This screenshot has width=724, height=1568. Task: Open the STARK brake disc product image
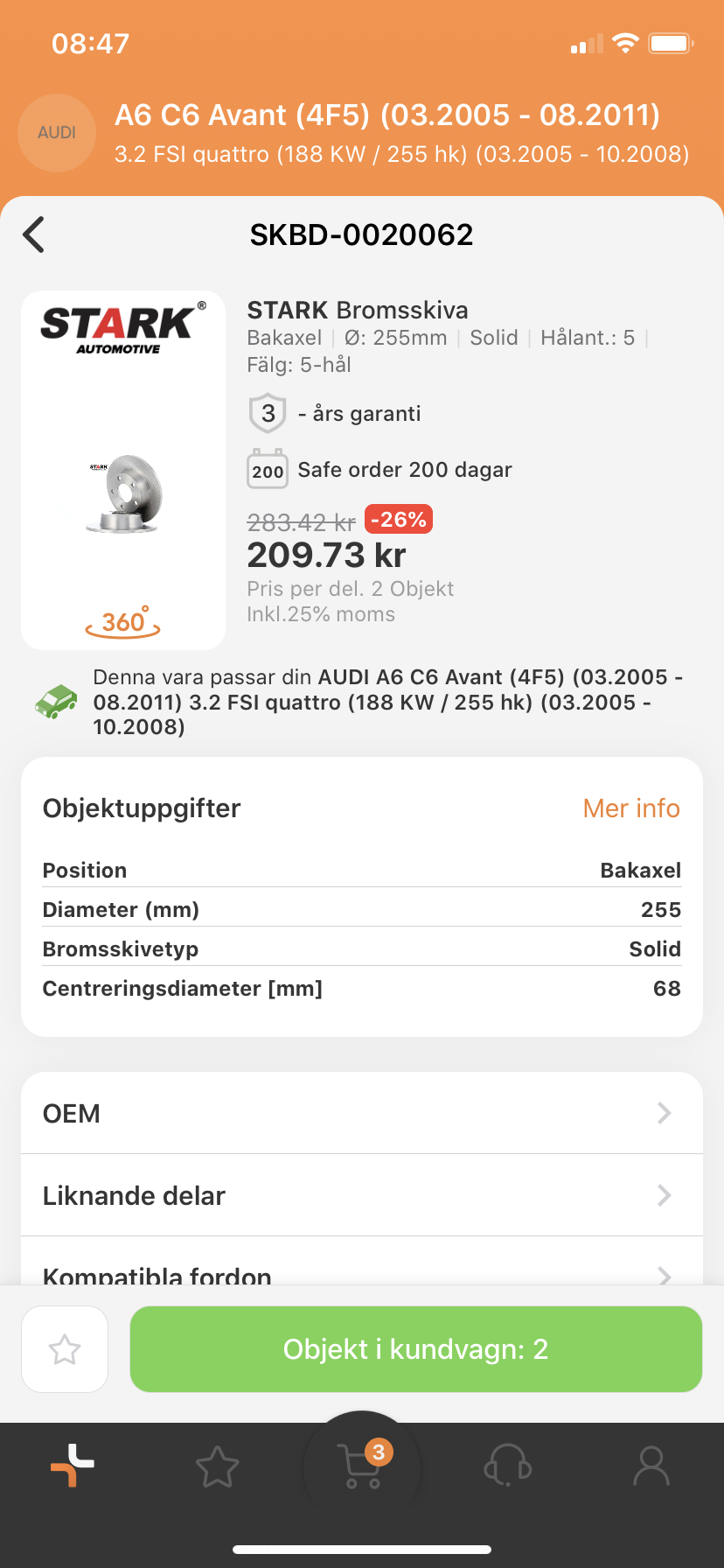coord(123,494)
